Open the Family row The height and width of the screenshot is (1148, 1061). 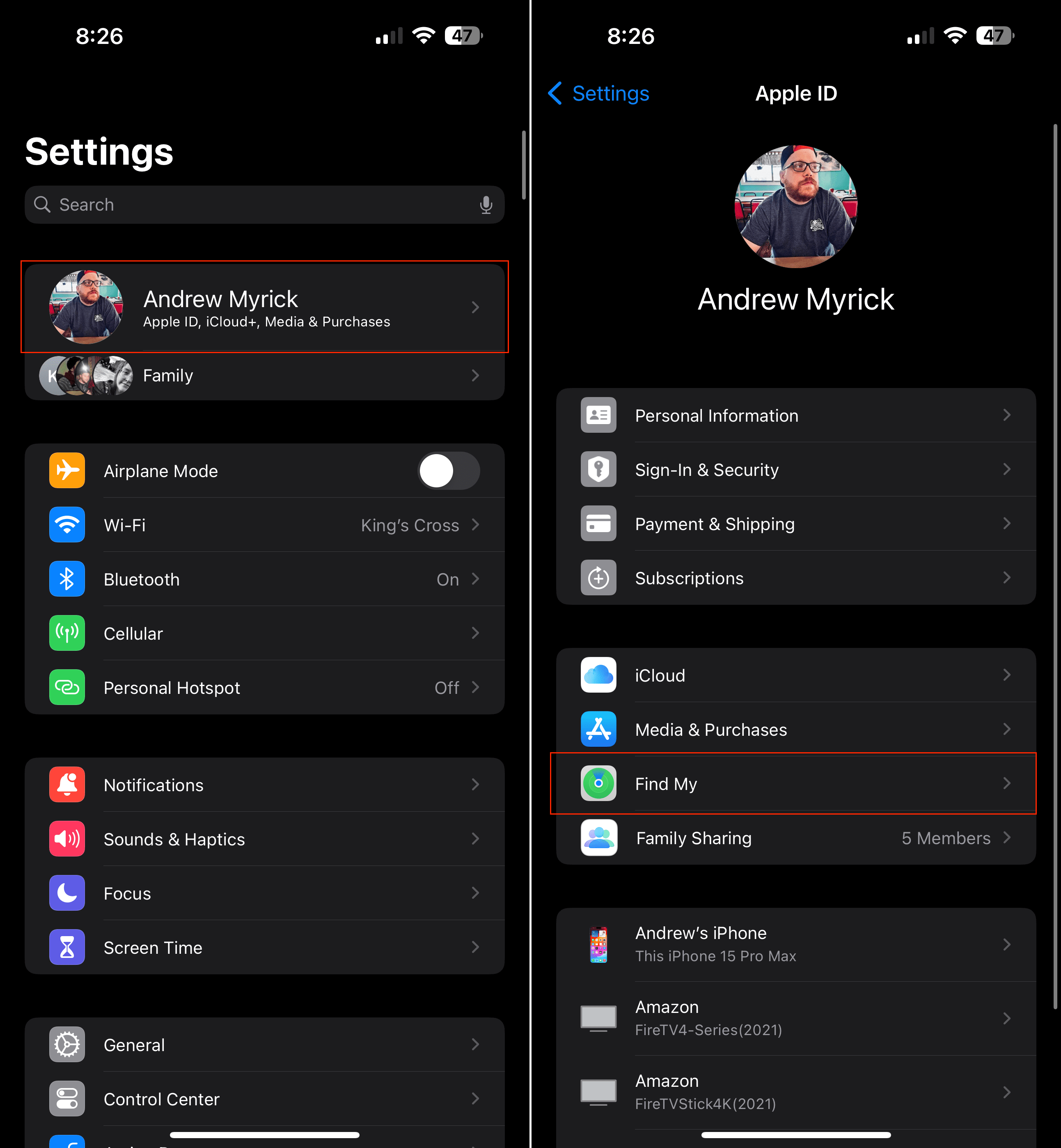pyautogui.click(x=265, y=375)
